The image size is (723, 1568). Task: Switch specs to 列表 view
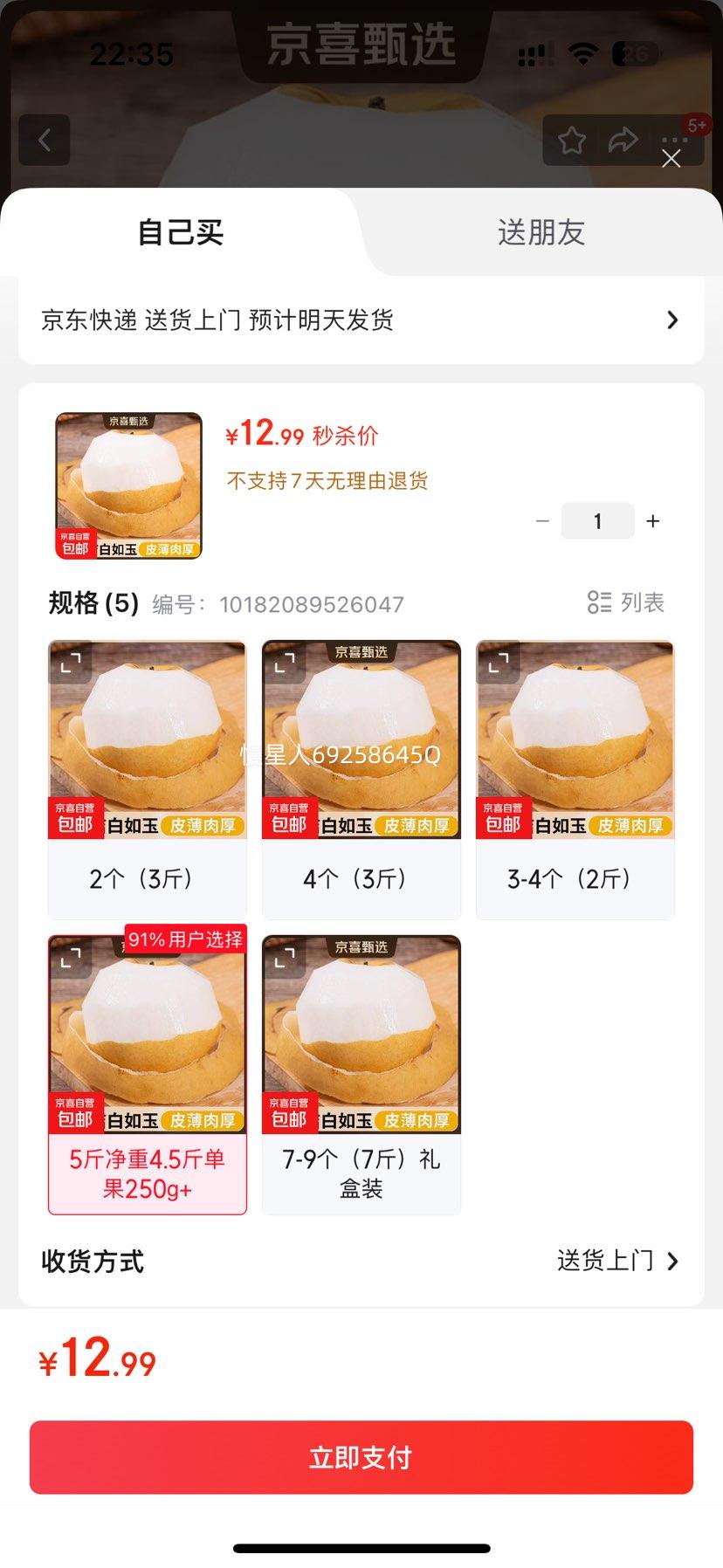pos(626,602)
